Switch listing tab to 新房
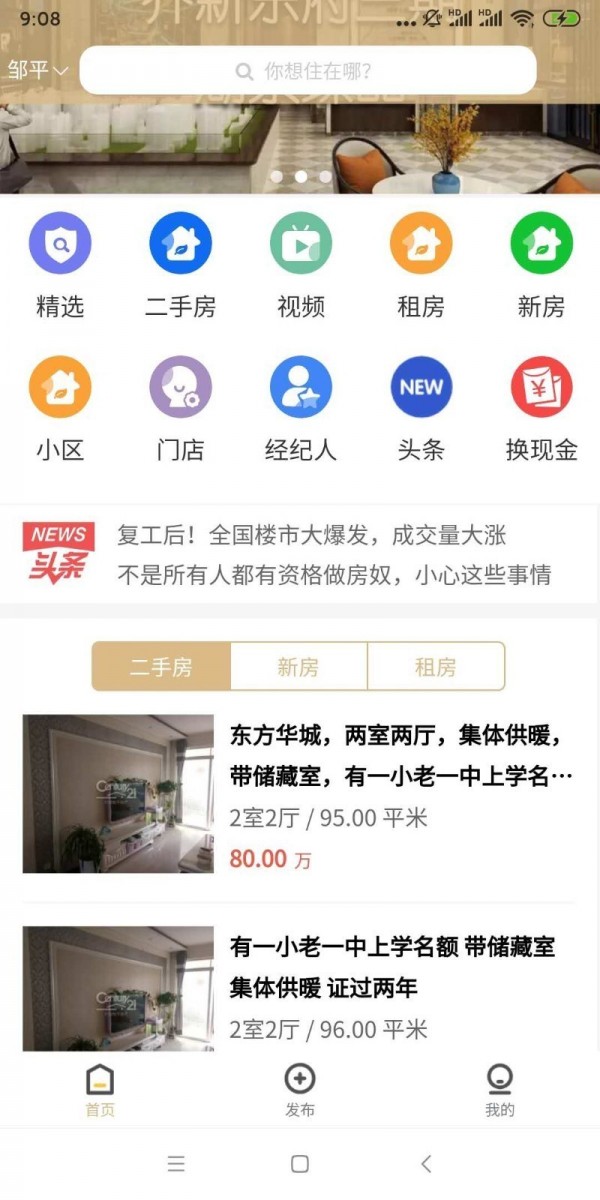The width and height of the screenshot is (600, 1200). click(x=298, y=667)
